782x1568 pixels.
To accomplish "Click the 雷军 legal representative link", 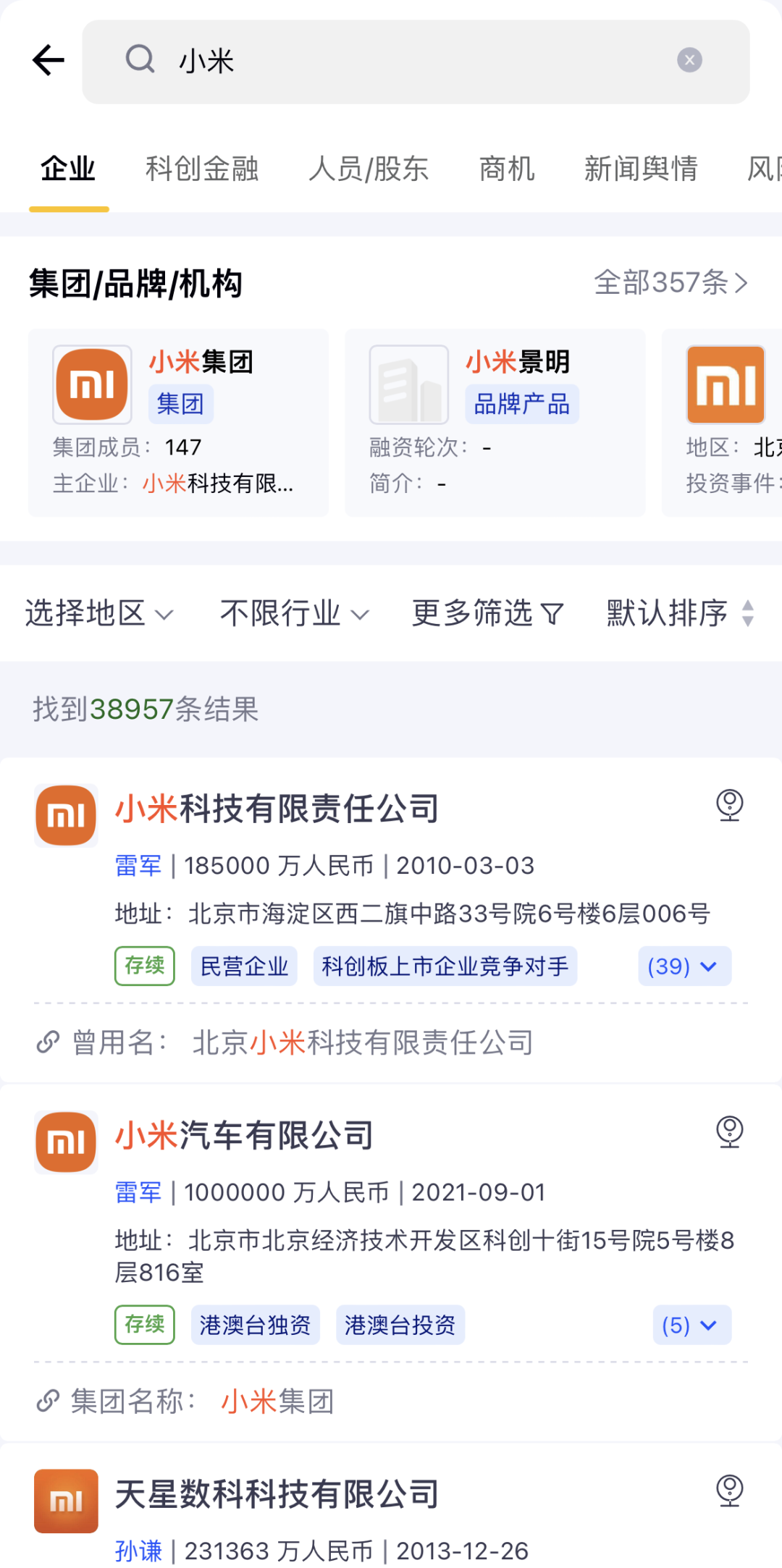I will point(138,865).
